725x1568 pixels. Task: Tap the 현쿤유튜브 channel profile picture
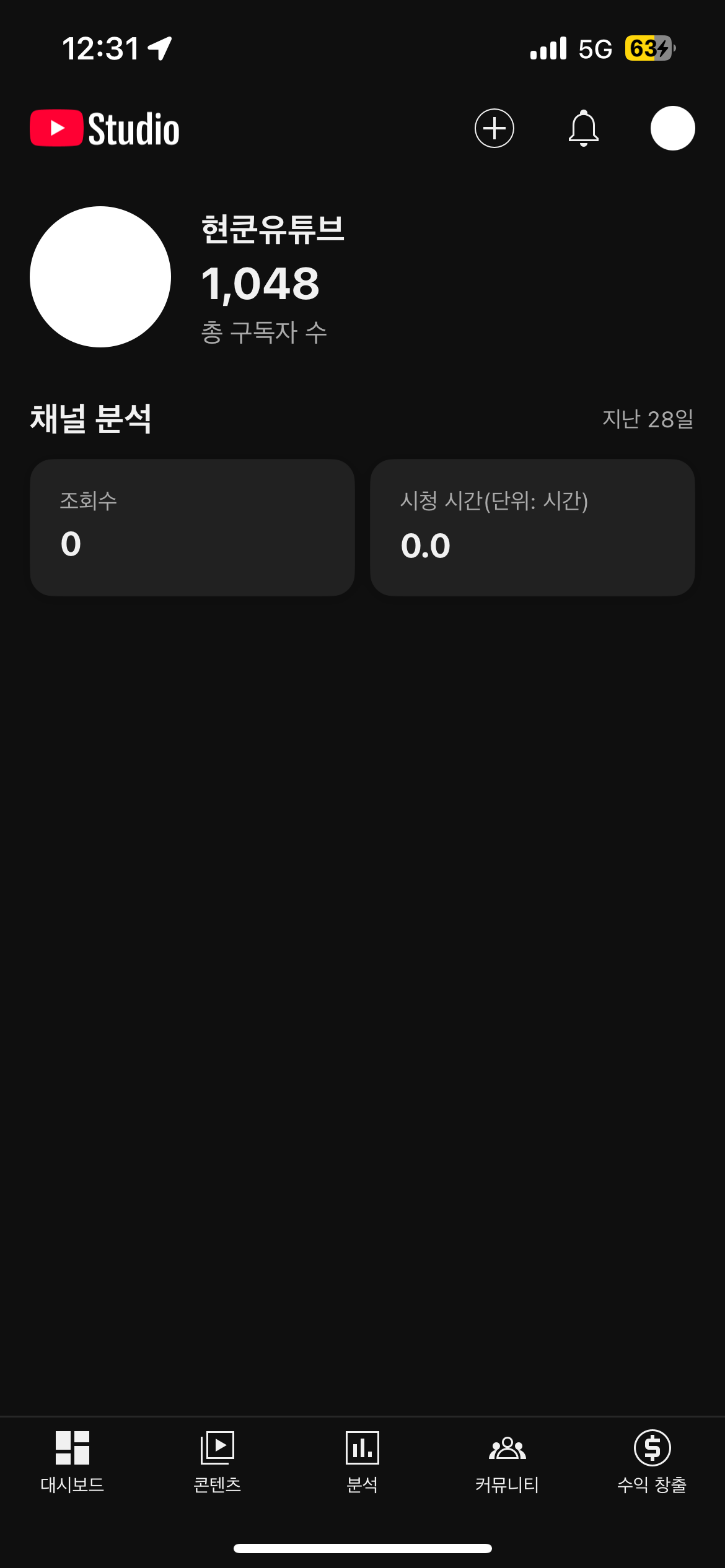100,277
